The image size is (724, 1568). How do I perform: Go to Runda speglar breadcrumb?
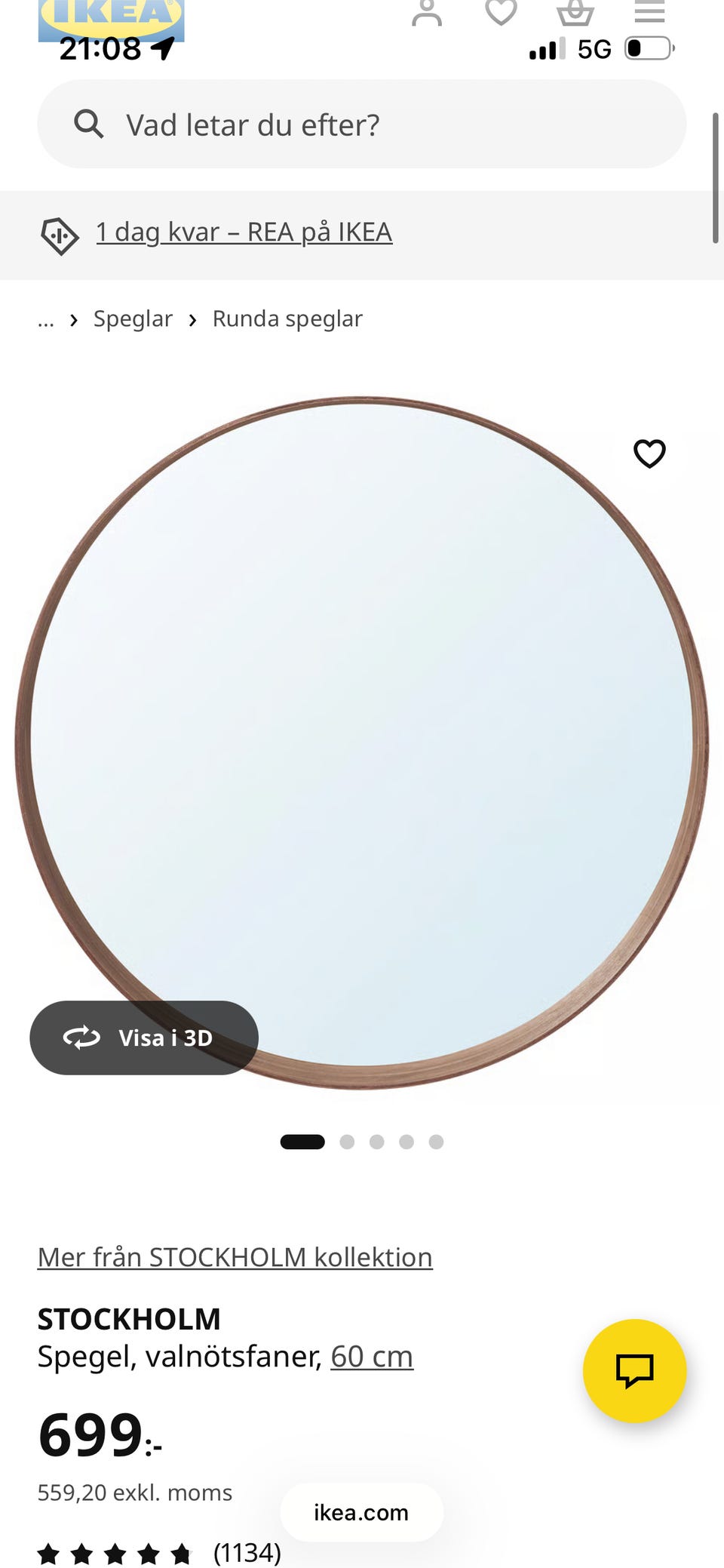pyautogui.click(x=287, y=318)
